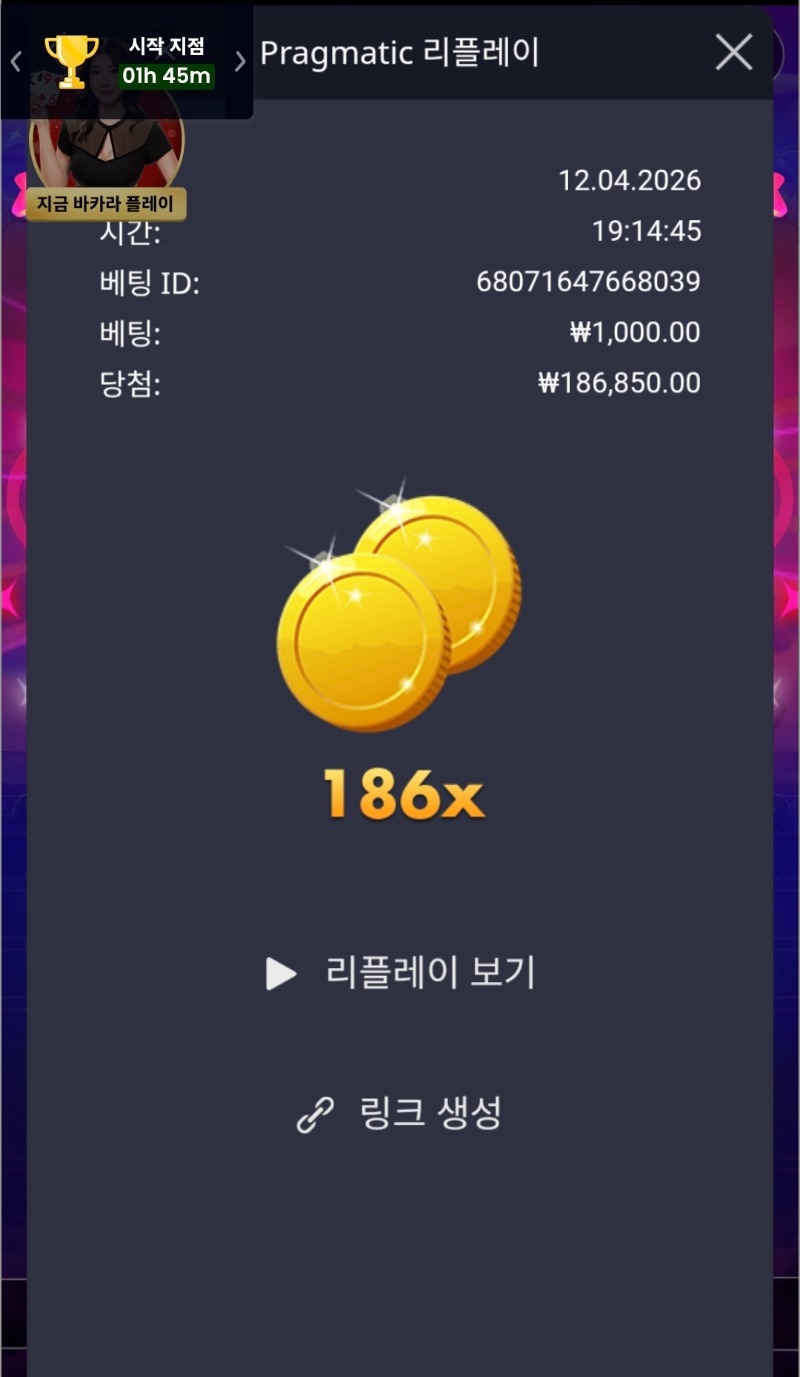This screenshot has height=1377, width=800.
Task: Go to the previous tournament banner
Action: pyautogui.click(x=16, y=62)
